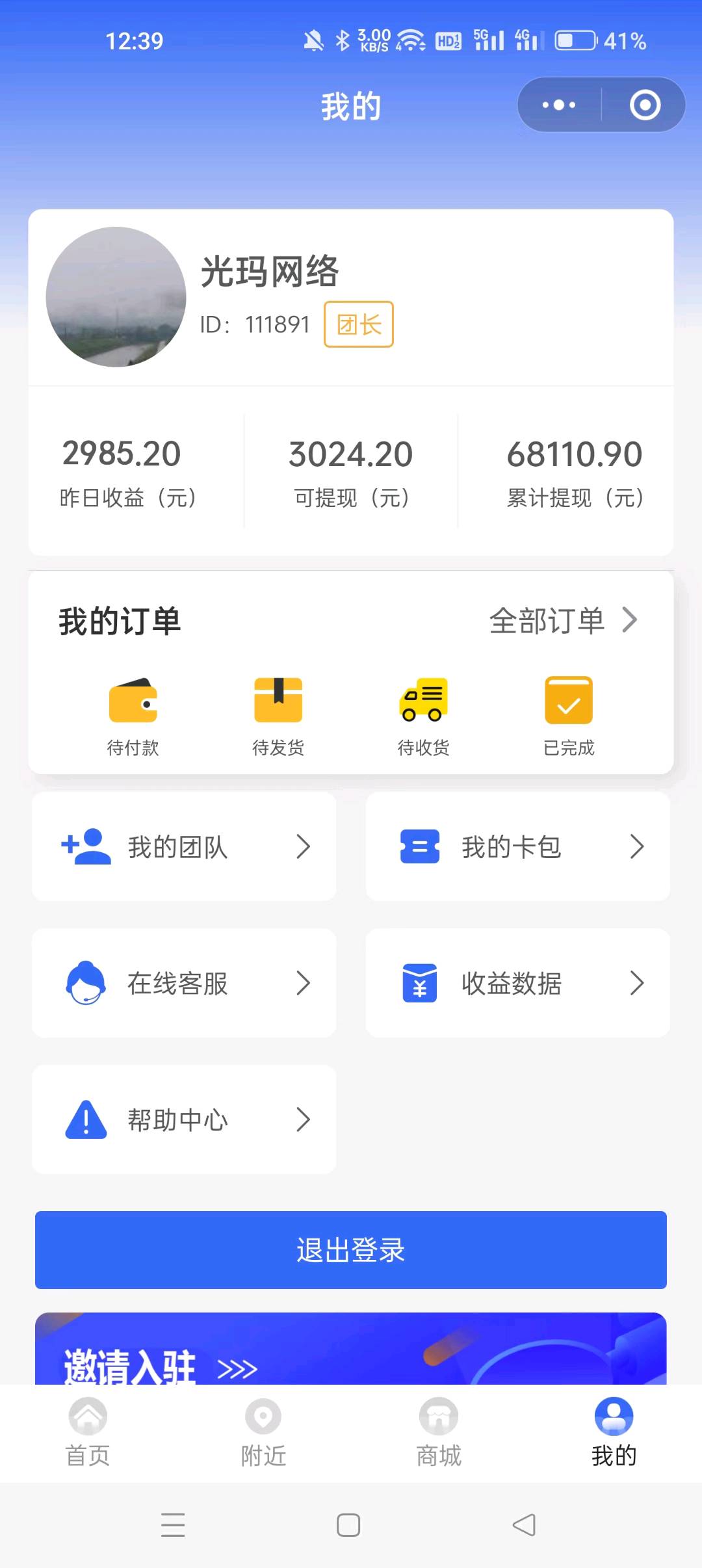View all orders via 全部订单
Viewport: 702px width, 1568px height.
tap(563, 620)
